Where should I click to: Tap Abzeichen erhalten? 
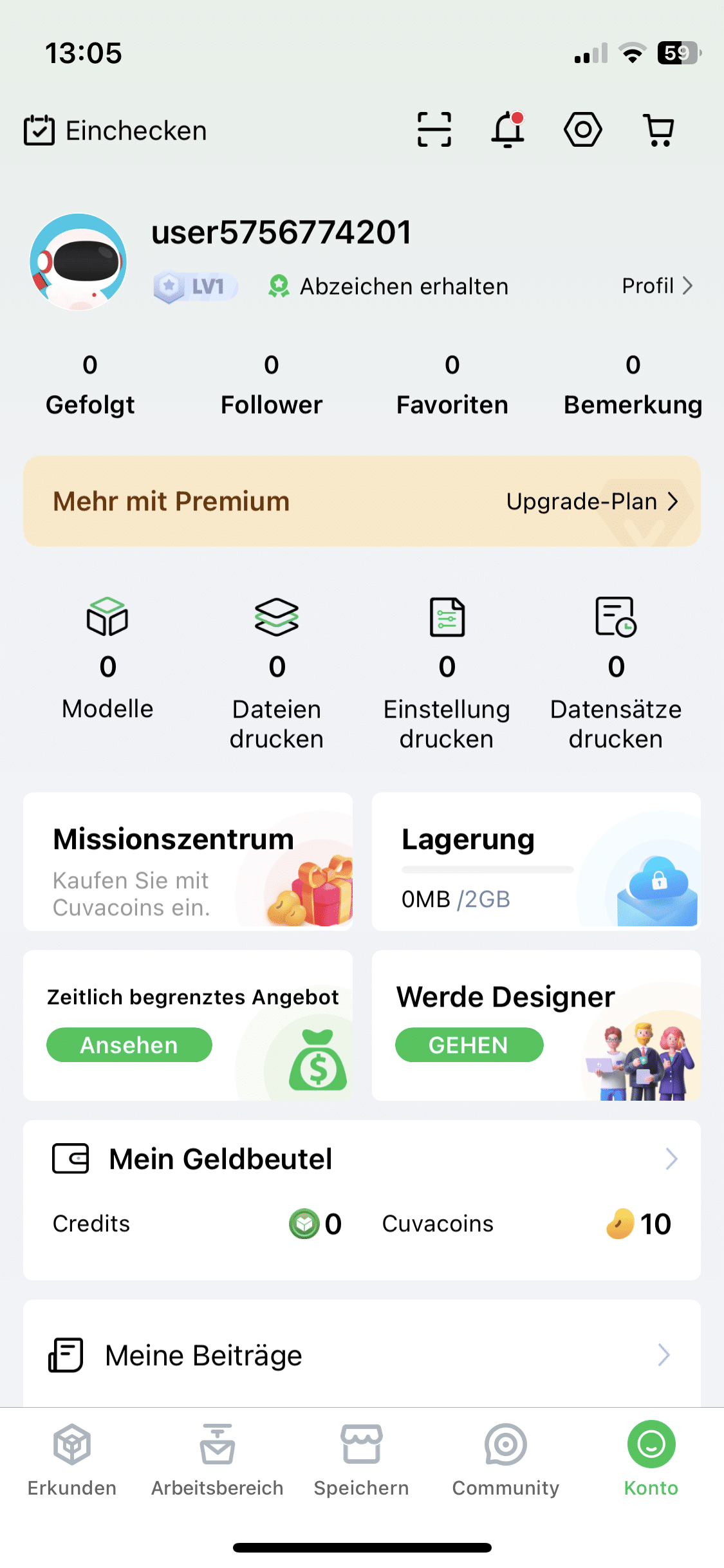click(x=389, y=286)
